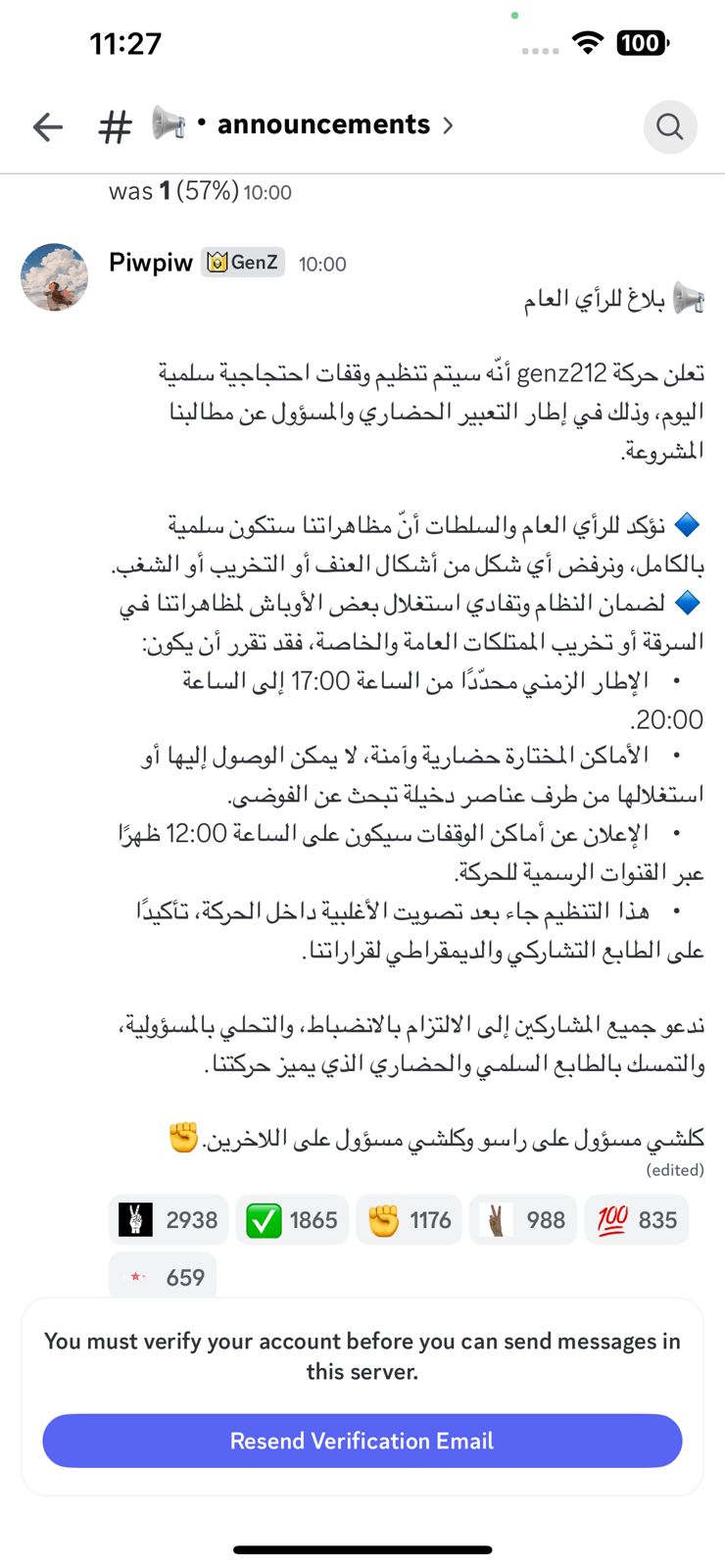Add the 100 points reaction 835
Image resolution: width=725 pixels, height=1568 pixels.
pos(637,1220)
